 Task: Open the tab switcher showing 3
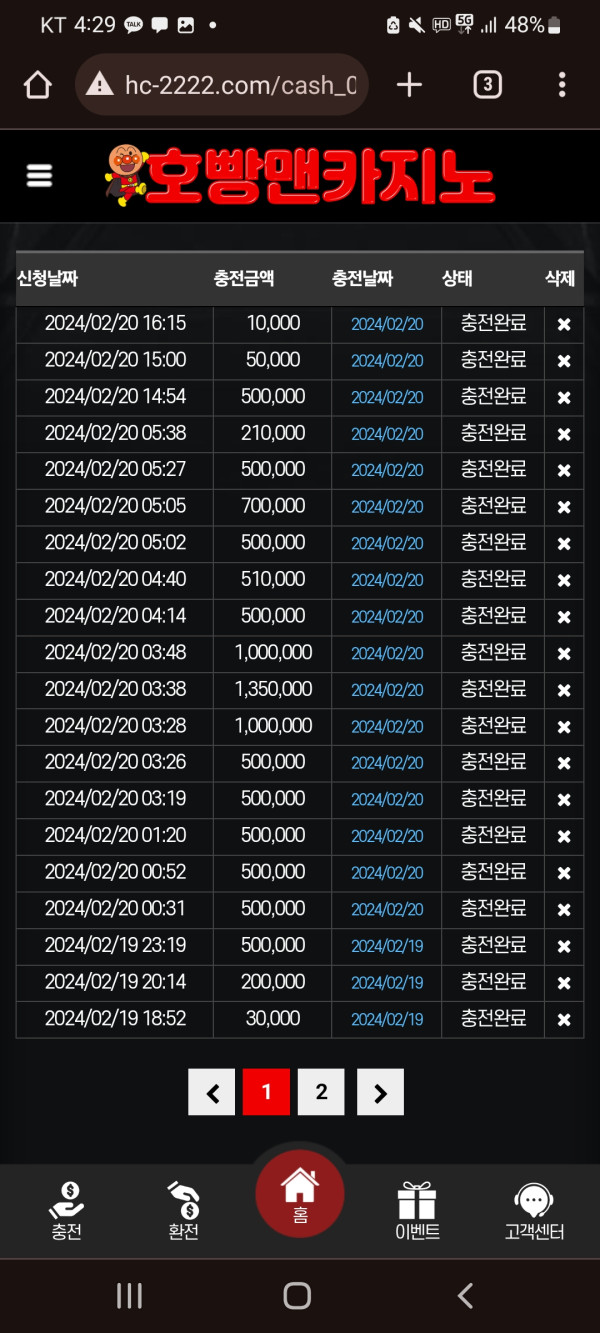pyautogui.click(x=486, y=85)
